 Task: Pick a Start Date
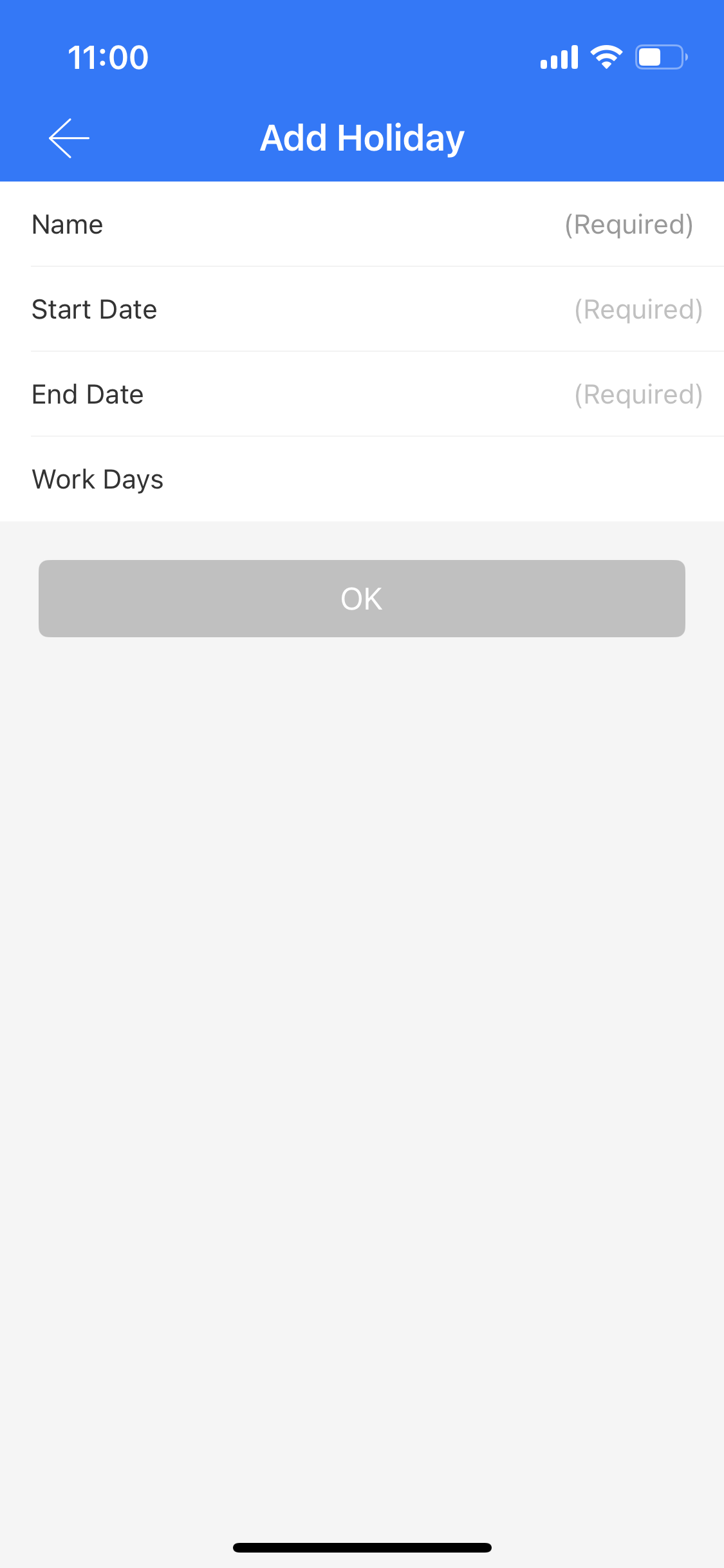point(362,309)
